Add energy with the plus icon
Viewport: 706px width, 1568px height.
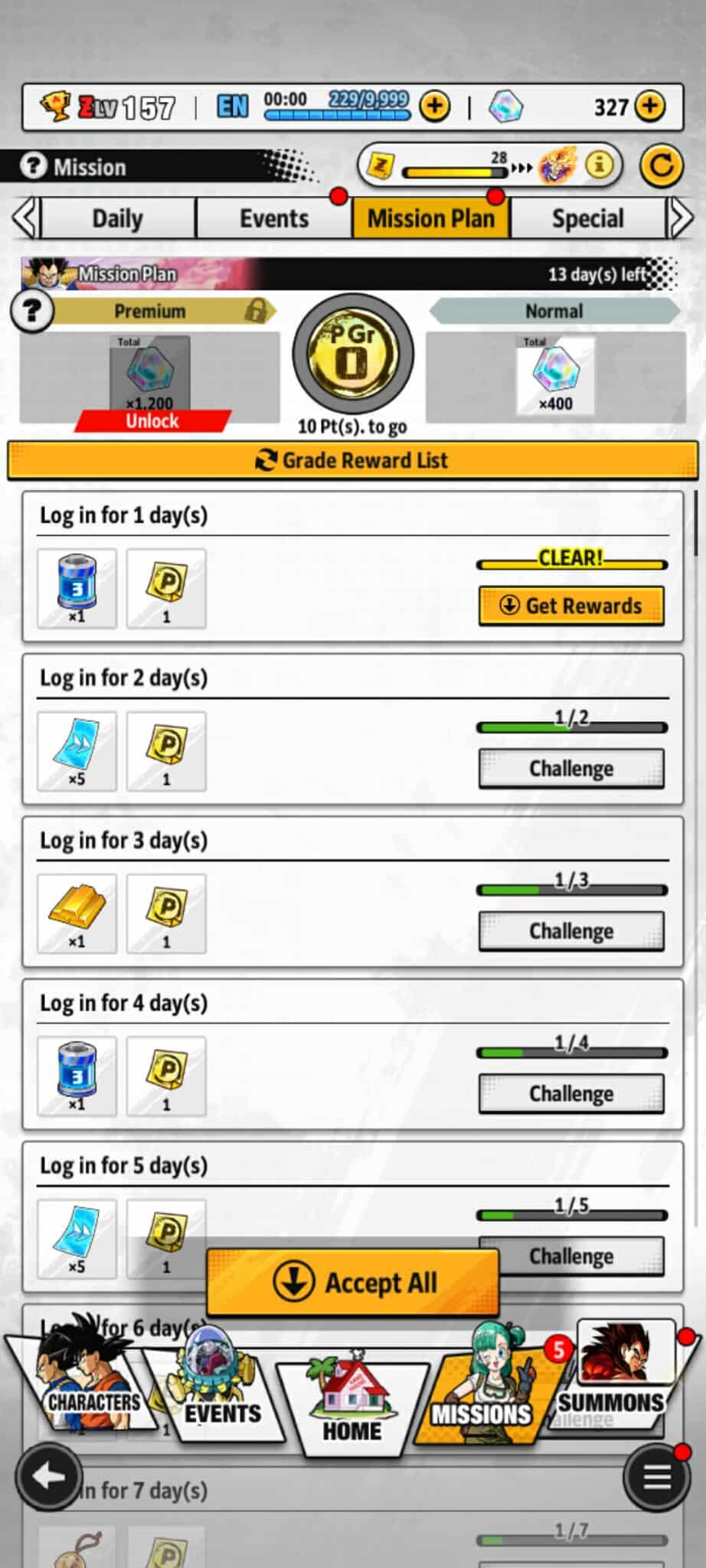435,106
